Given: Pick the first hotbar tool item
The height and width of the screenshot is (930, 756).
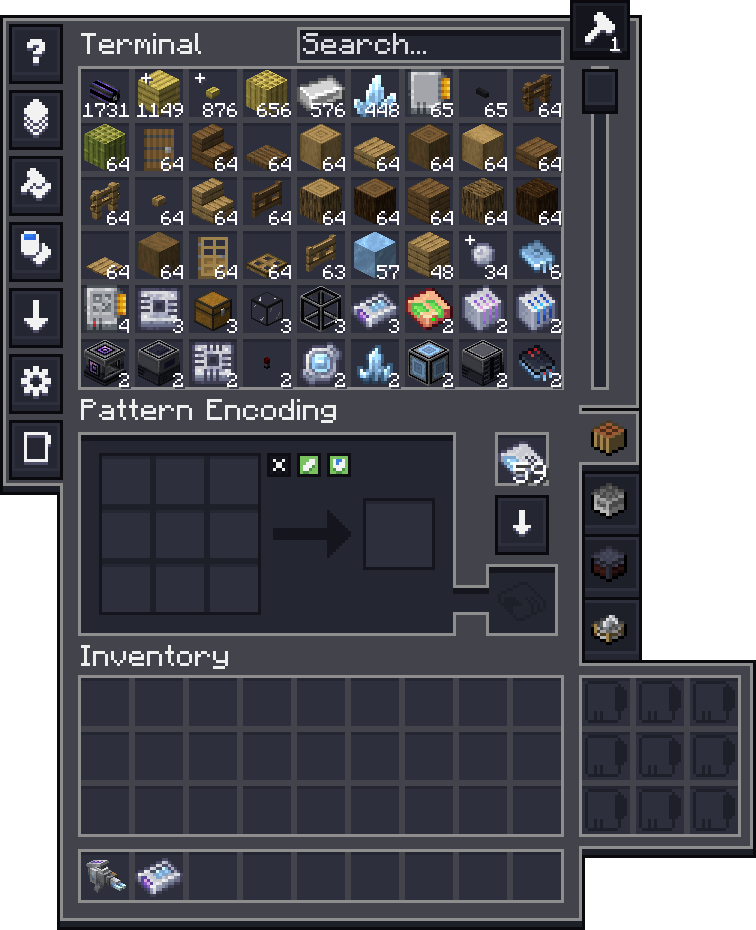Looking at the screenshot, I should 105,876.
